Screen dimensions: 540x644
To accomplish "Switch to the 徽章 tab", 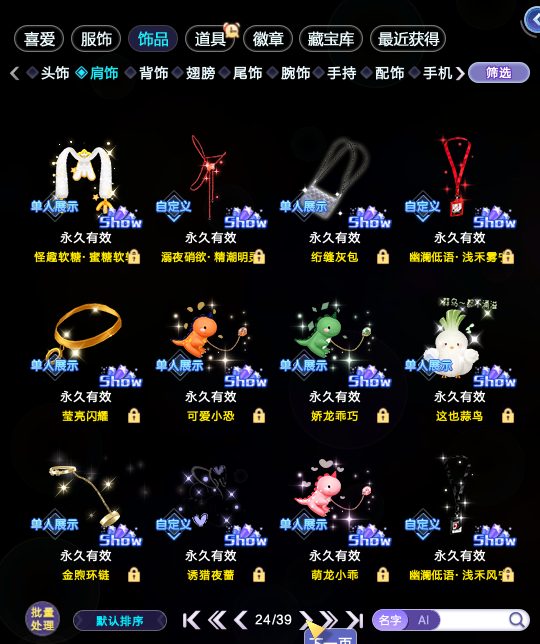I will 268,39.
